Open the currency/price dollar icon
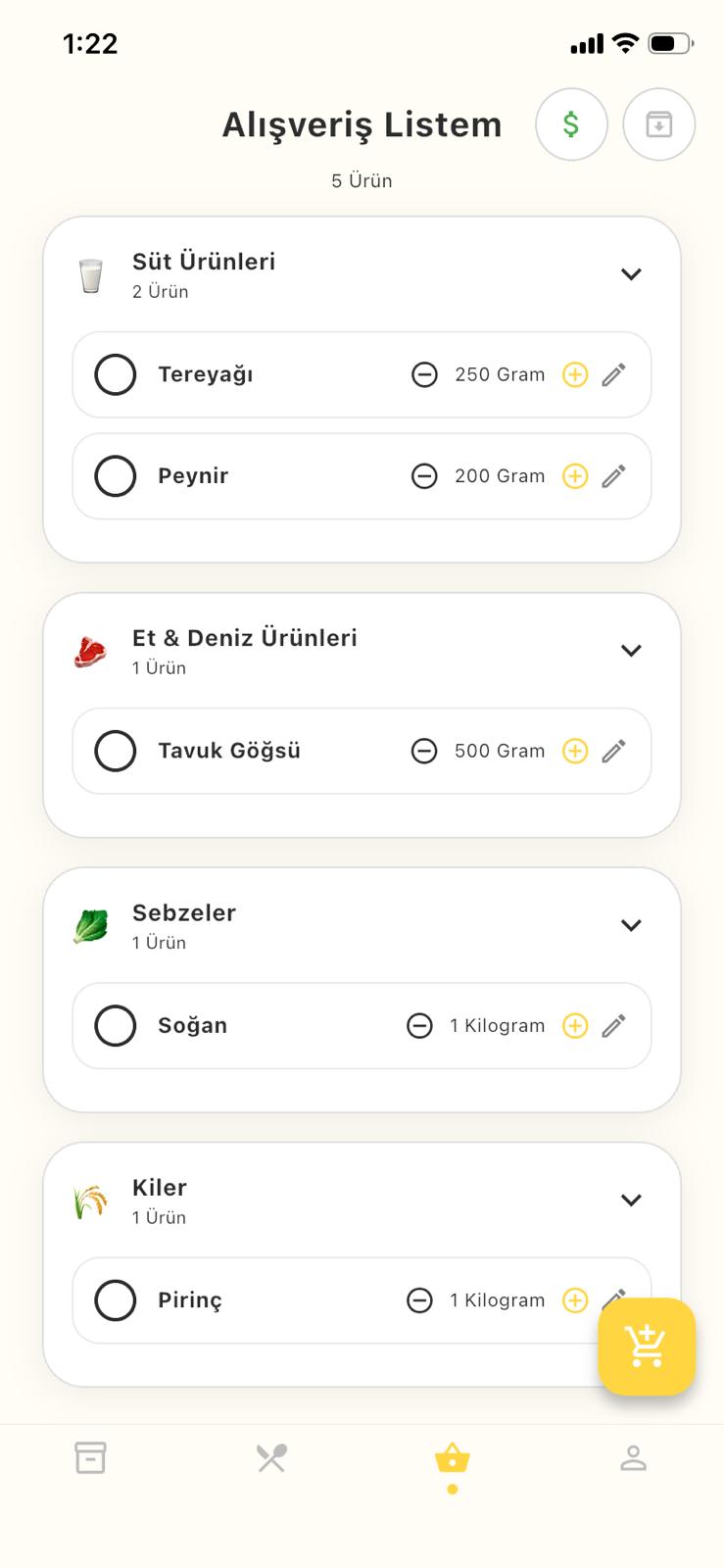The image size is (724, 1568). tap(571, 124)
